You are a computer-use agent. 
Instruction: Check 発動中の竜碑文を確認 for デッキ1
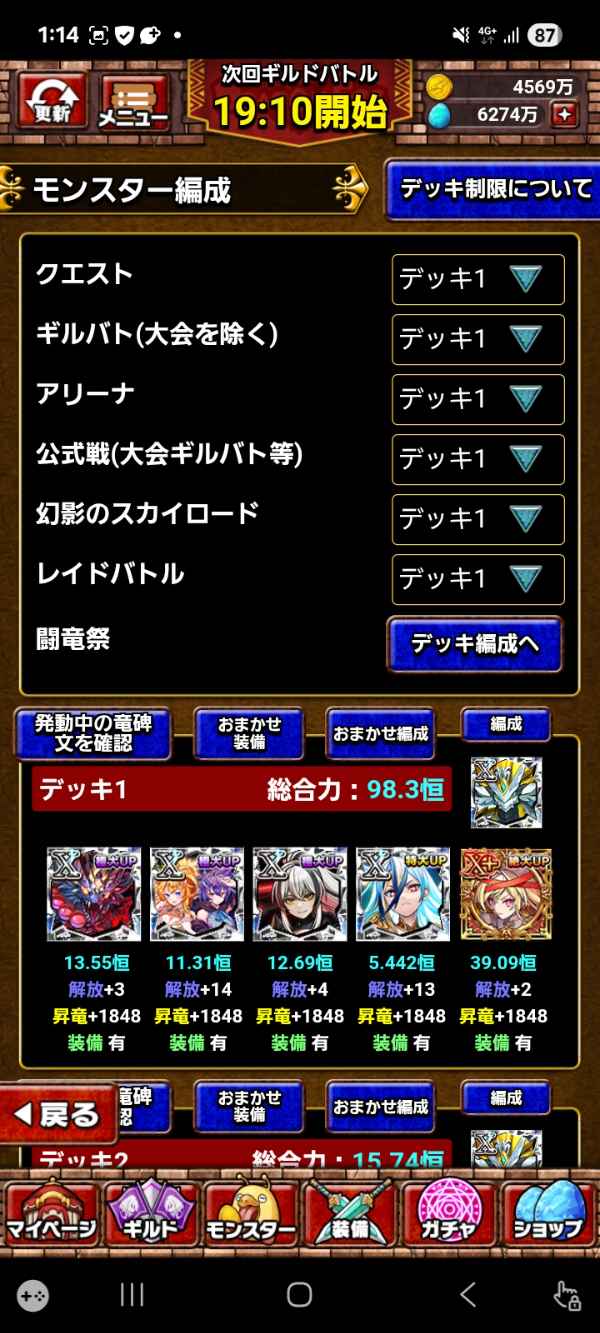[x=92, y=733]
